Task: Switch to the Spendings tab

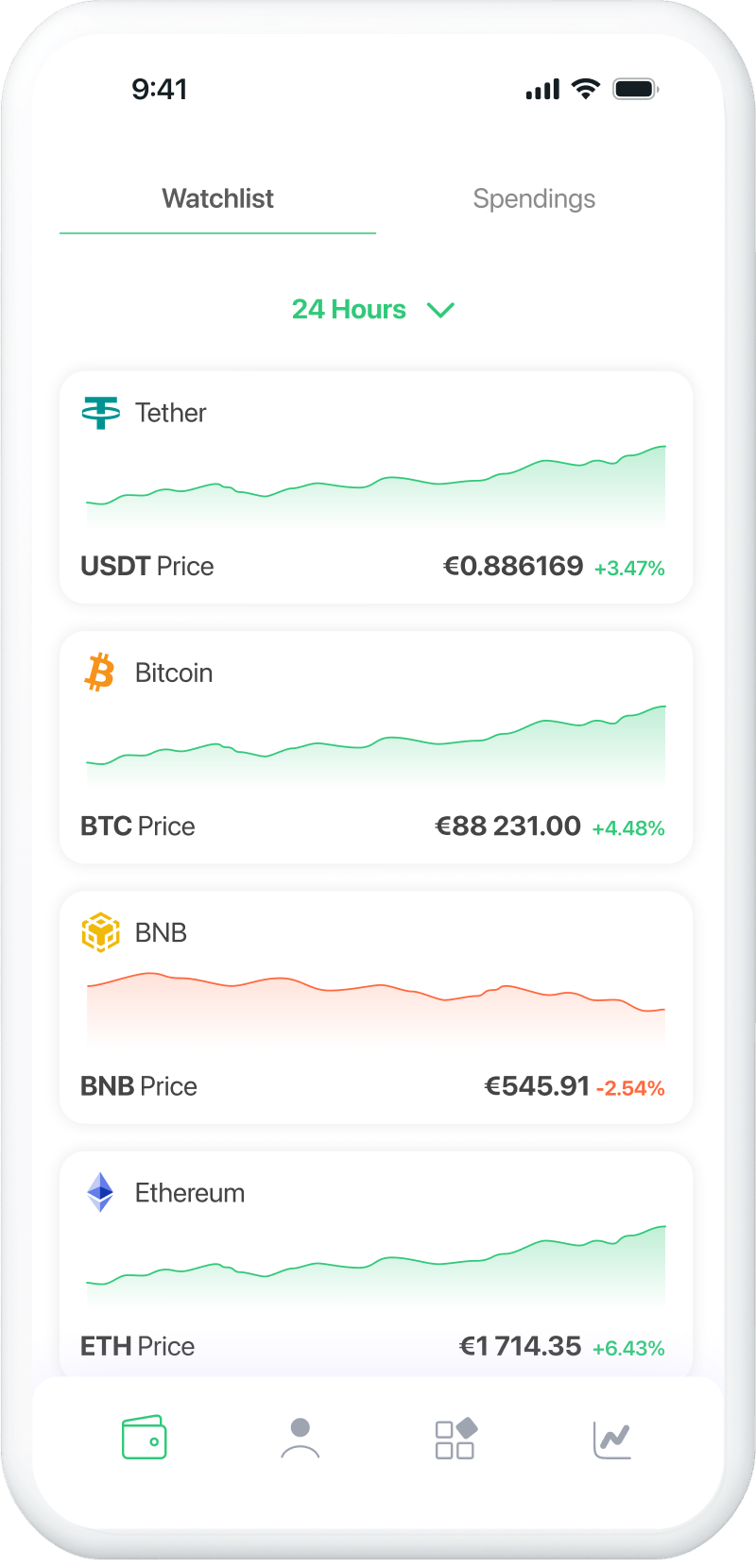Action: pyautogui.click(x=534, y=198)
